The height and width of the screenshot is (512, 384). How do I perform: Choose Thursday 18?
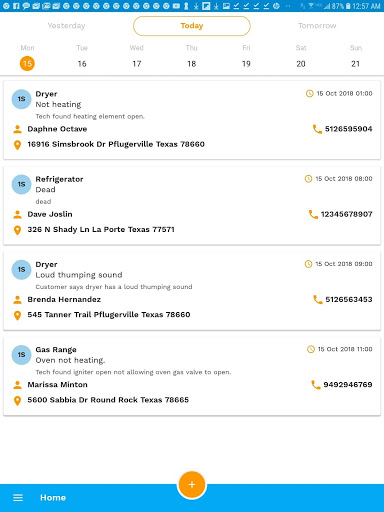point(192,58)
